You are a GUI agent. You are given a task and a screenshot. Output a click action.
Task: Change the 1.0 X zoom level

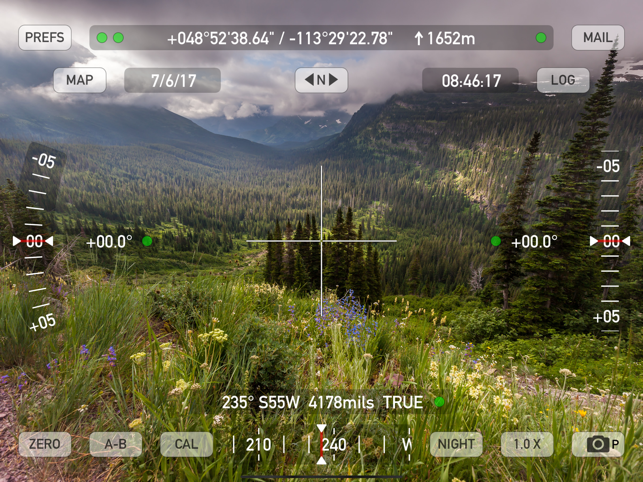[527, 444]
